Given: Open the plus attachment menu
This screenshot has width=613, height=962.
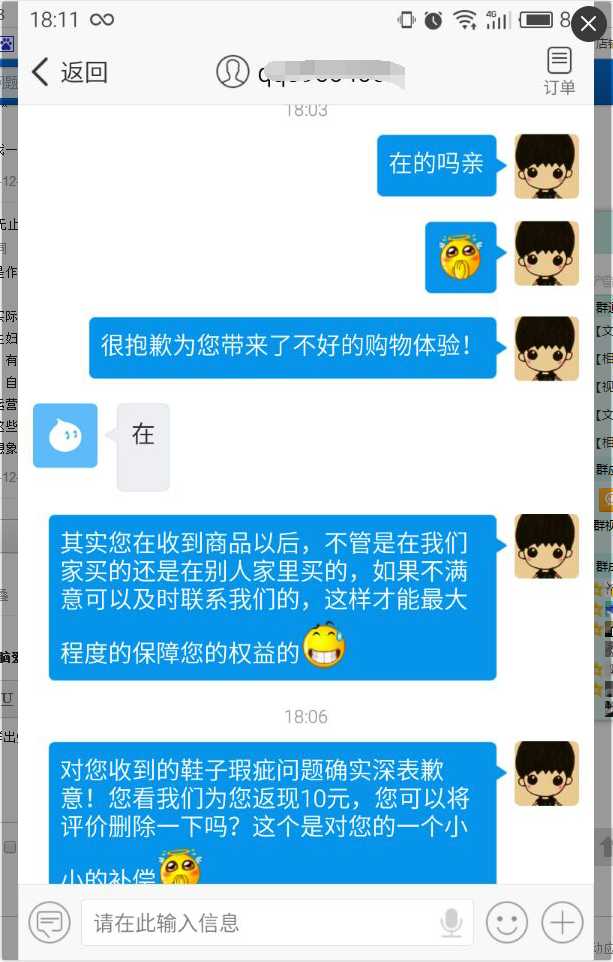Looking at the screenshot, I should point(562,922).
